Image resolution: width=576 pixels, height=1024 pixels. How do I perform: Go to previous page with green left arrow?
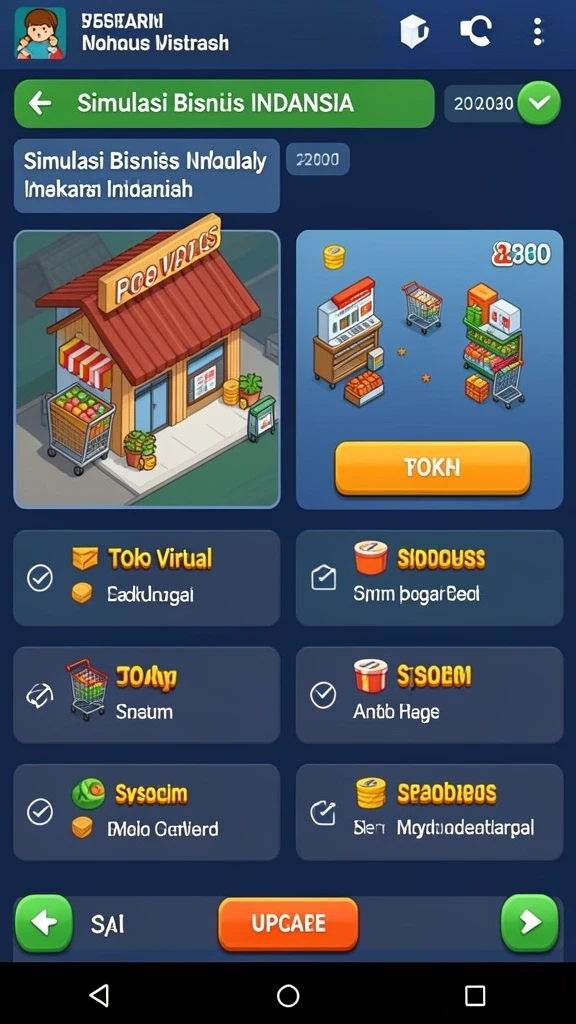tap(44, 923)
